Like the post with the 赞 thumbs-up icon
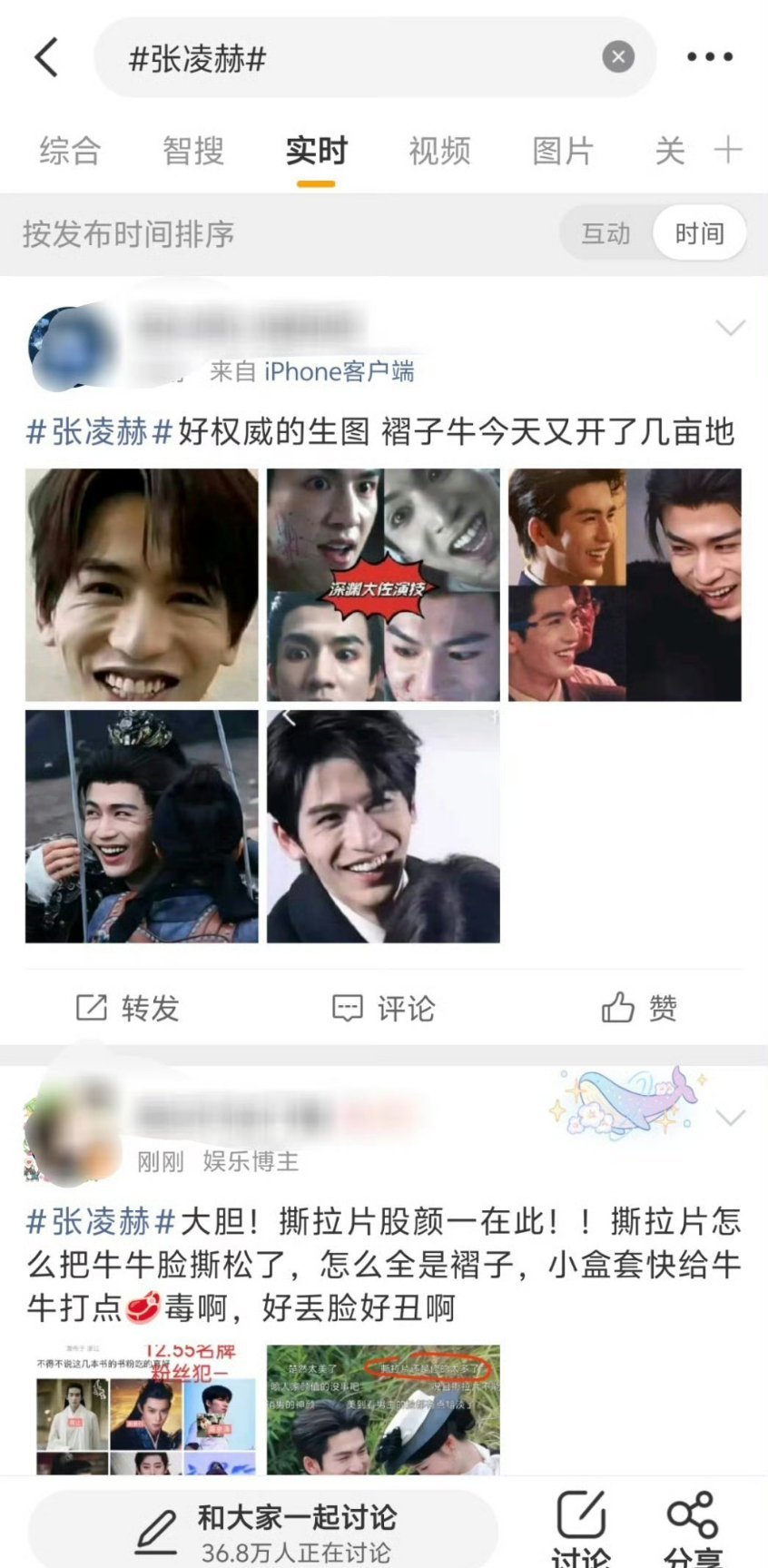The image size is (768, 1568). click(x=643, y=1006)
